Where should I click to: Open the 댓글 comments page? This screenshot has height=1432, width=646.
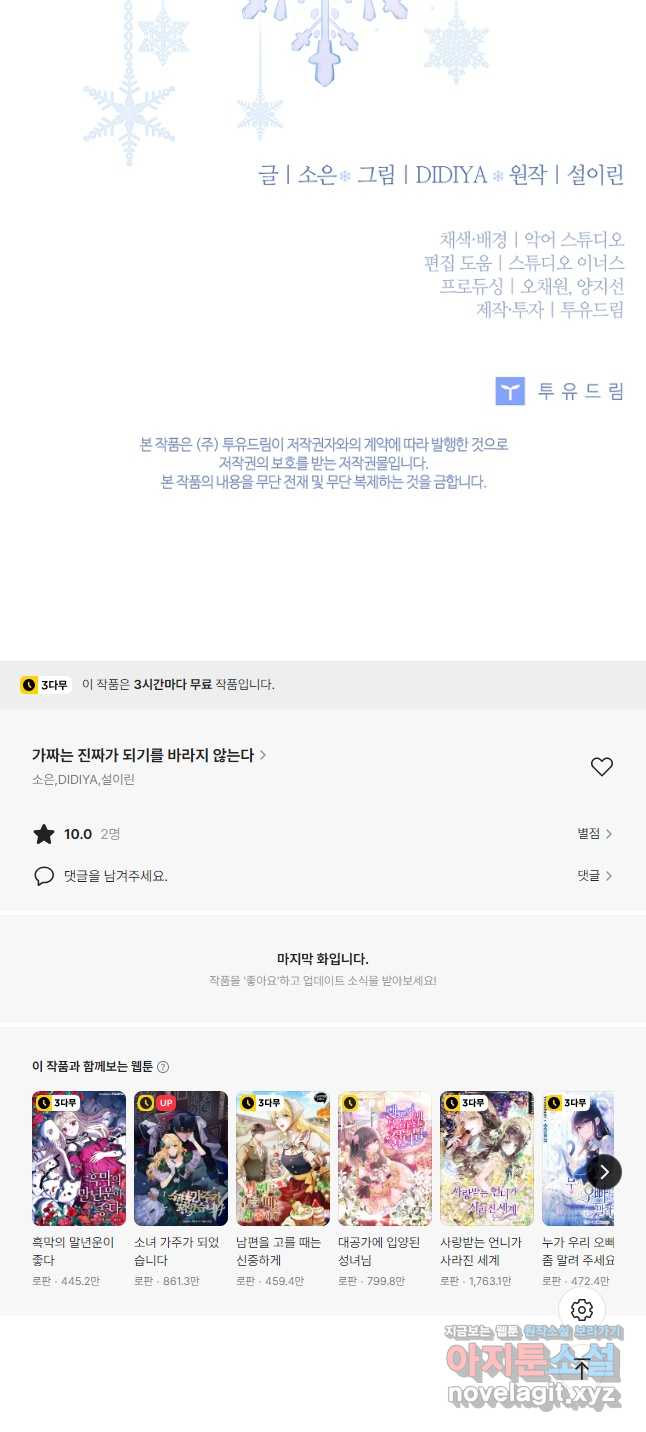(594, 875)
